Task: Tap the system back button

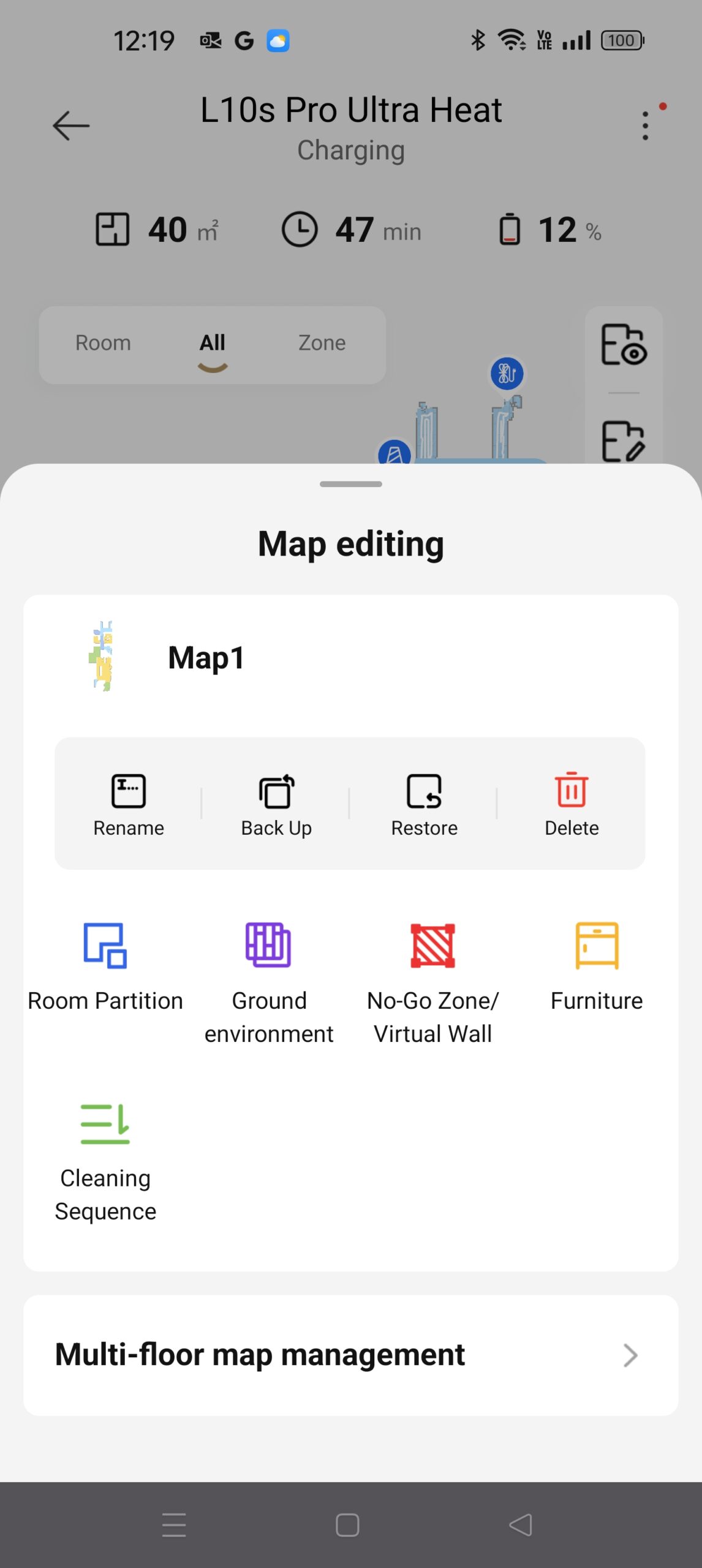Action: (521, 1525)
